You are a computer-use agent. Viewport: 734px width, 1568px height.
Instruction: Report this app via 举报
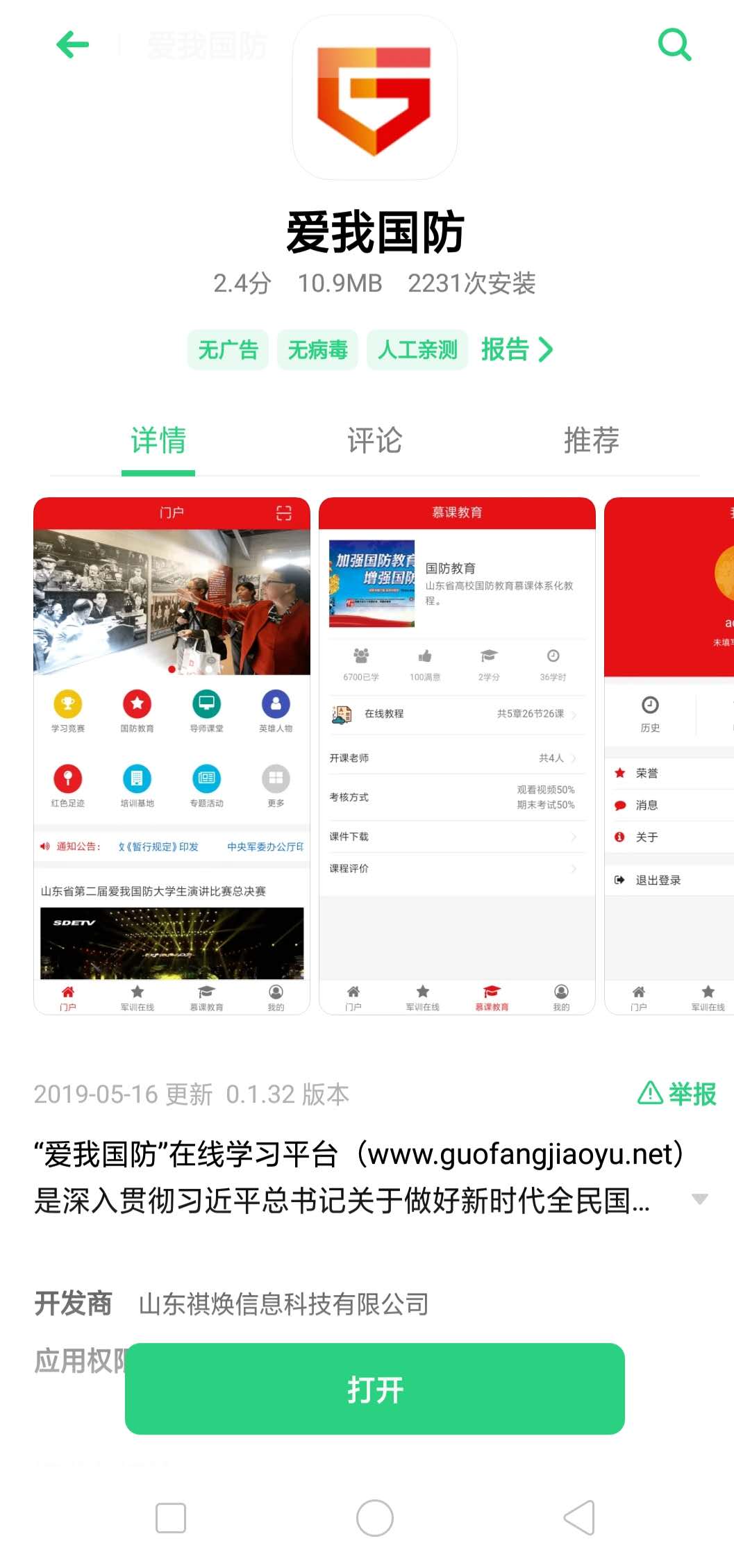pyautogui.click(x=677, y=1094)
